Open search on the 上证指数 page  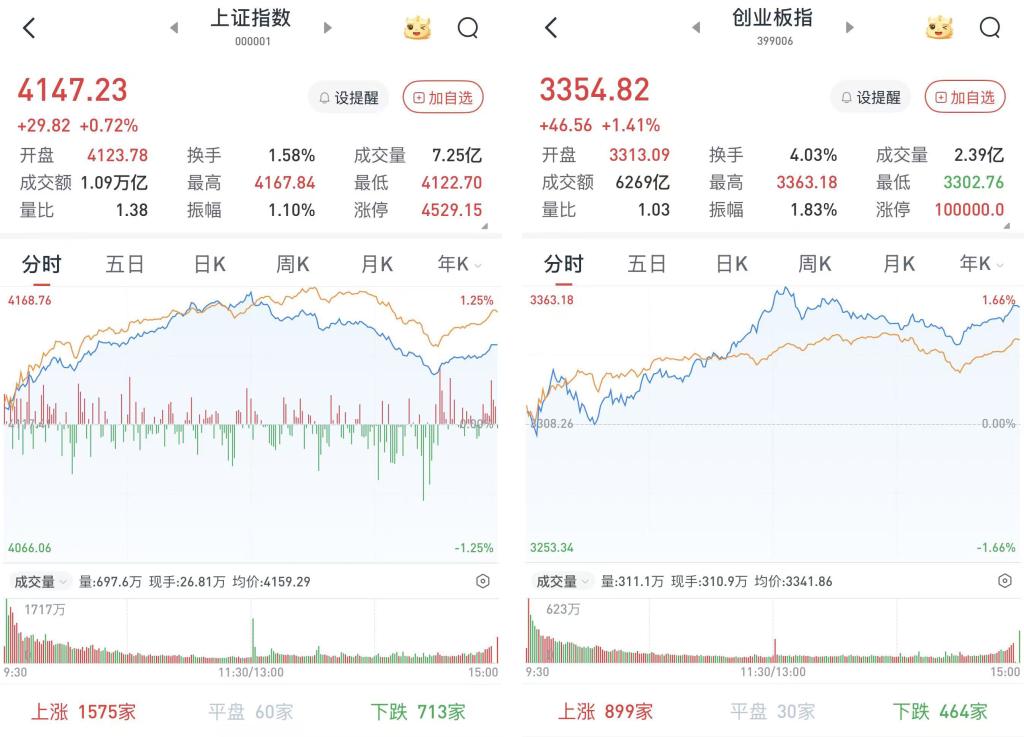(467, 28)
